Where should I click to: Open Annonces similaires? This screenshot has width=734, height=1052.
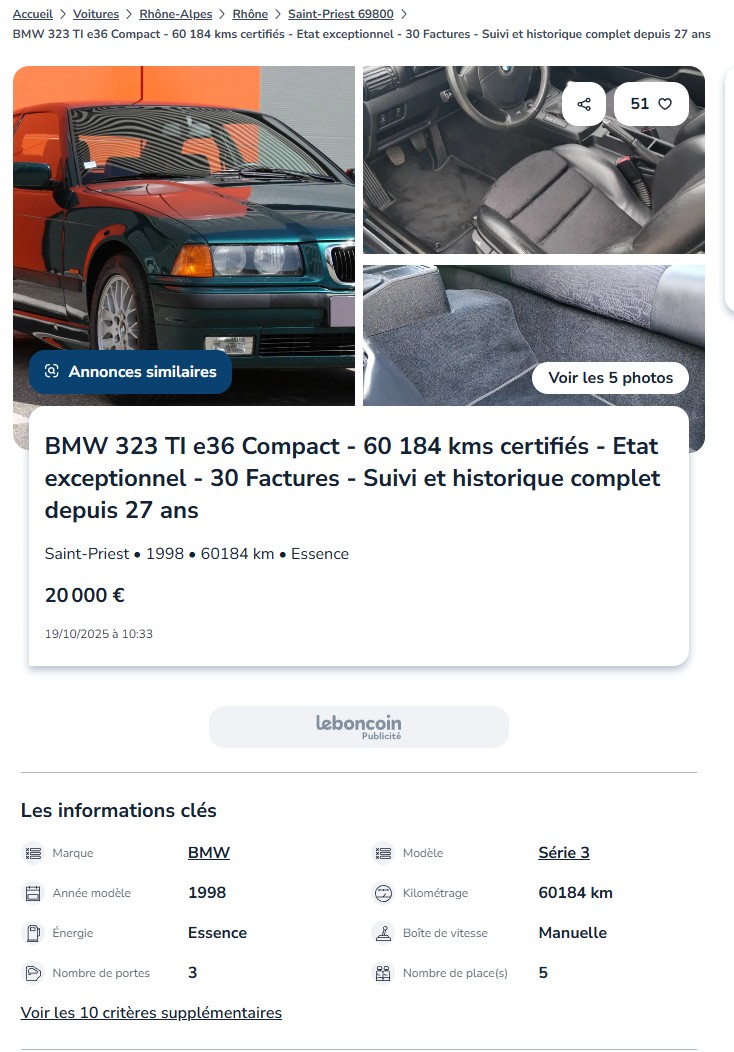click(x=130, y=372)
